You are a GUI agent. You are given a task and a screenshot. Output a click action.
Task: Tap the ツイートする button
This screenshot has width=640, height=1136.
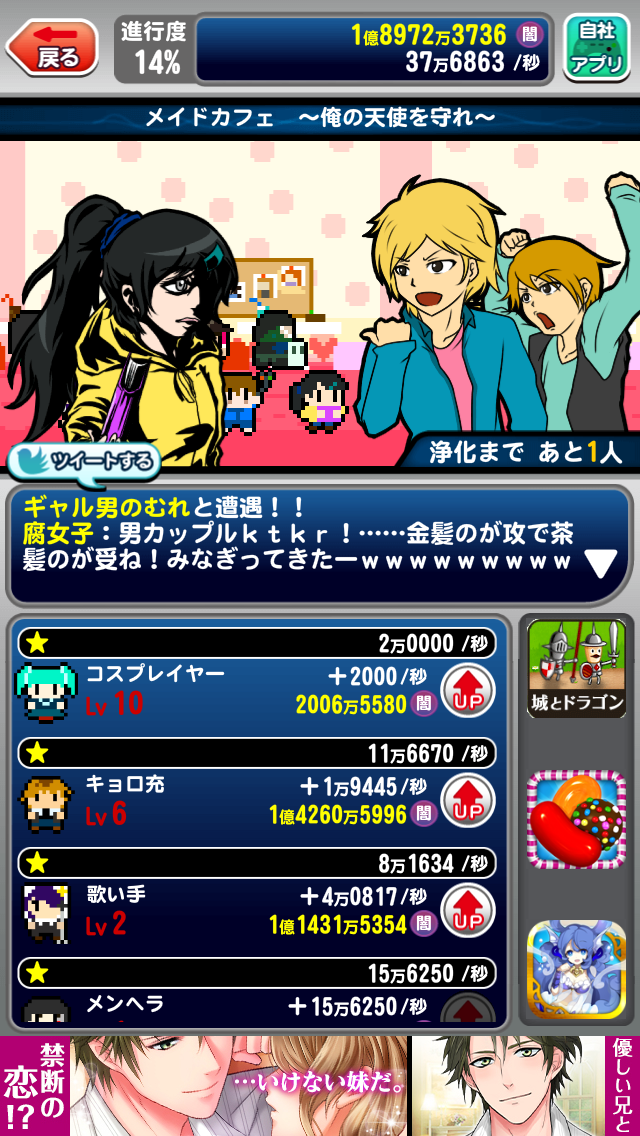(x=85, y=461)
